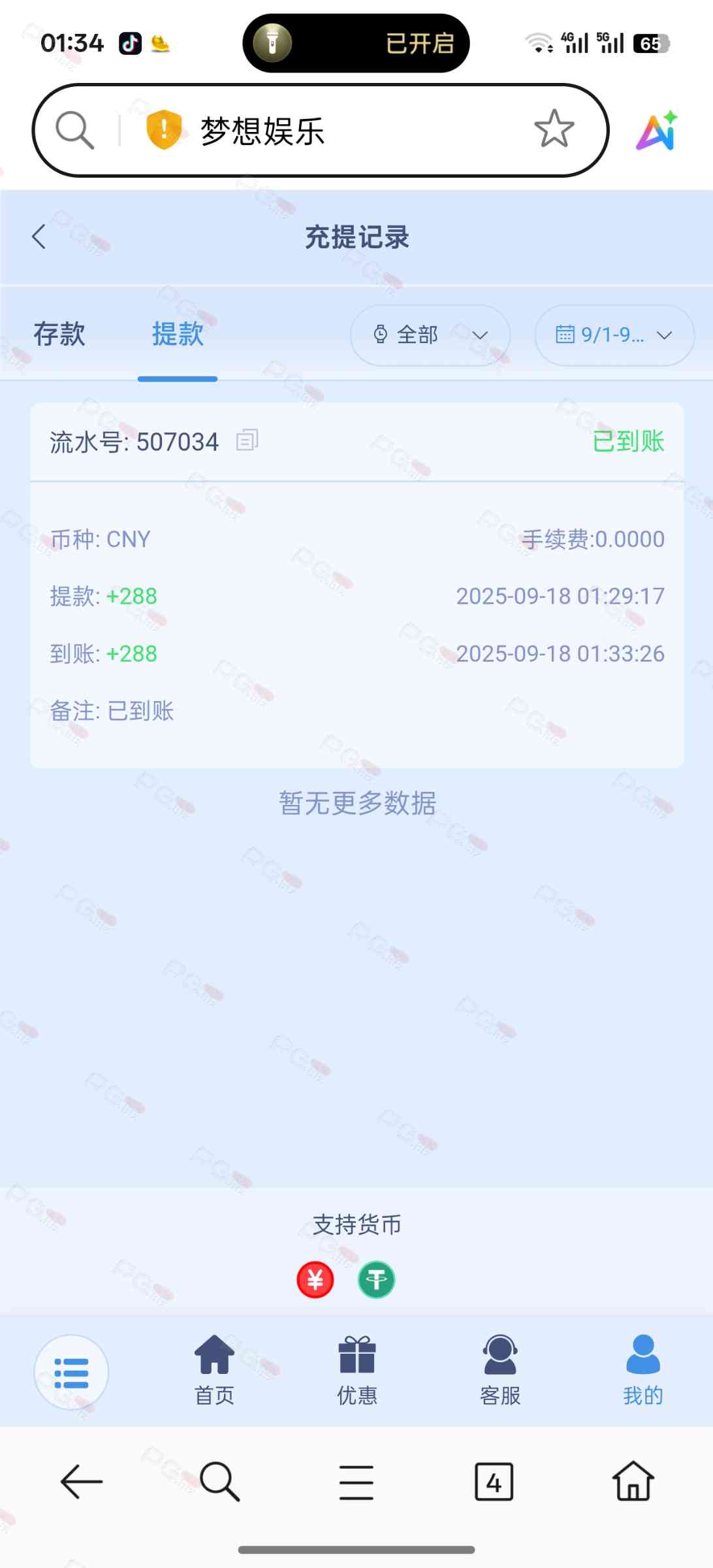Open the floating list menu button
This screenshot has height=1568, width=713.
(x=71, y=1372)
